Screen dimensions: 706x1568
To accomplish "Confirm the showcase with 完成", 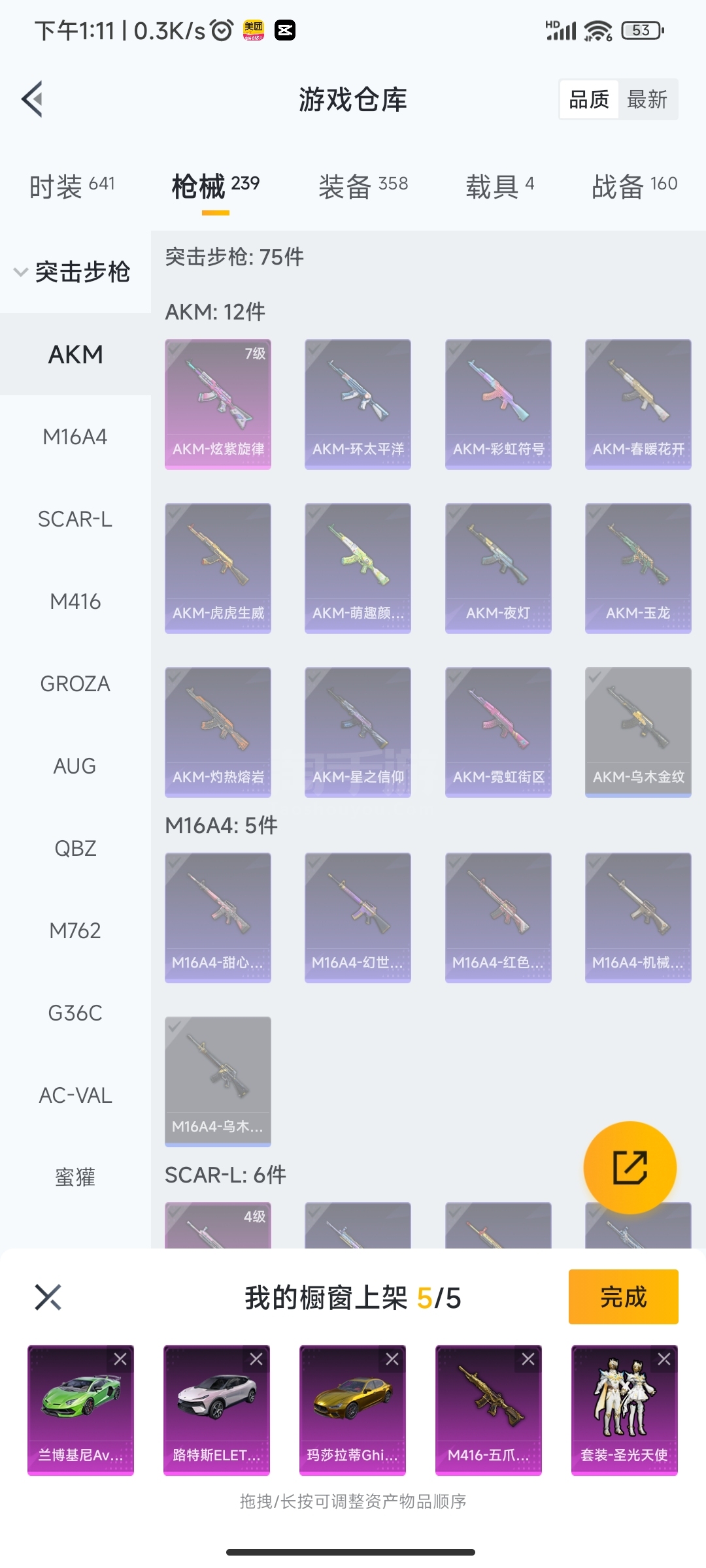I will [623, 1297].
